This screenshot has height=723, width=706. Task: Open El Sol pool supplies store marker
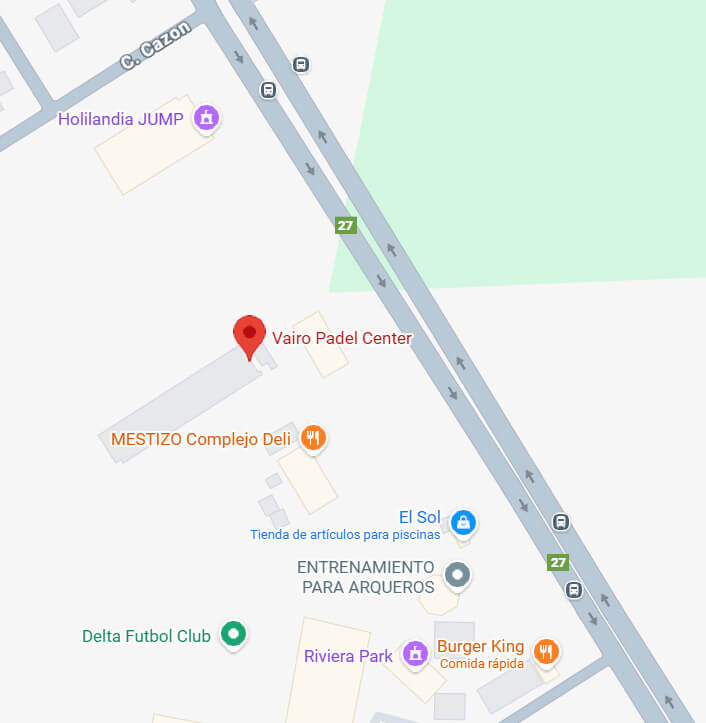pos(462,521)
